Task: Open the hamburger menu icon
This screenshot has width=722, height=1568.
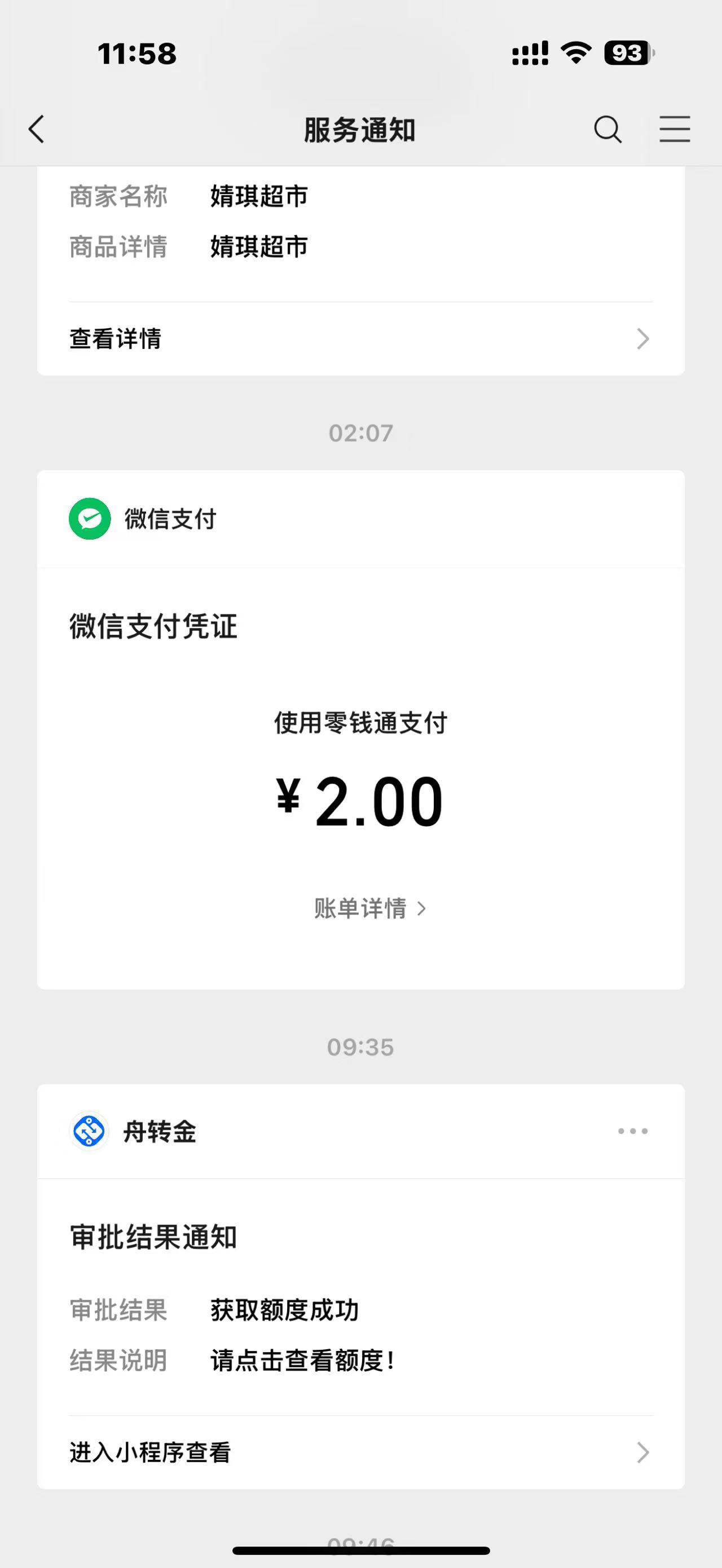Action: coord(675,129)
